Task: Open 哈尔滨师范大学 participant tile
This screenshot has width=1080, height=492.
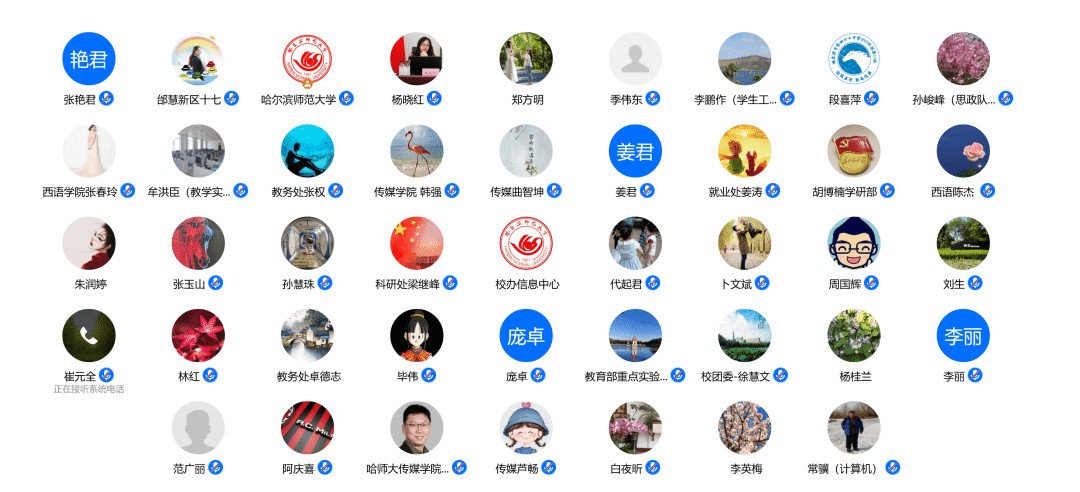Action: click(307, 59)
